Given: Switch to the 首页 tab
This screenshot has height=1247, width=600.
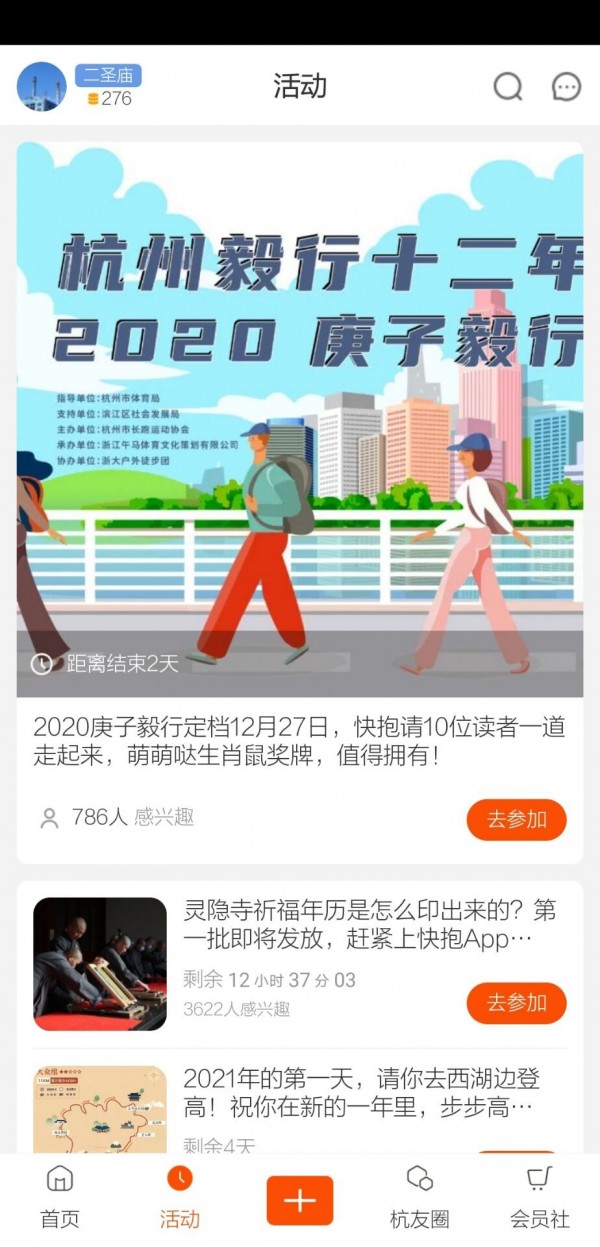Looking at the screenshot, I should [x=60, y=1198].
